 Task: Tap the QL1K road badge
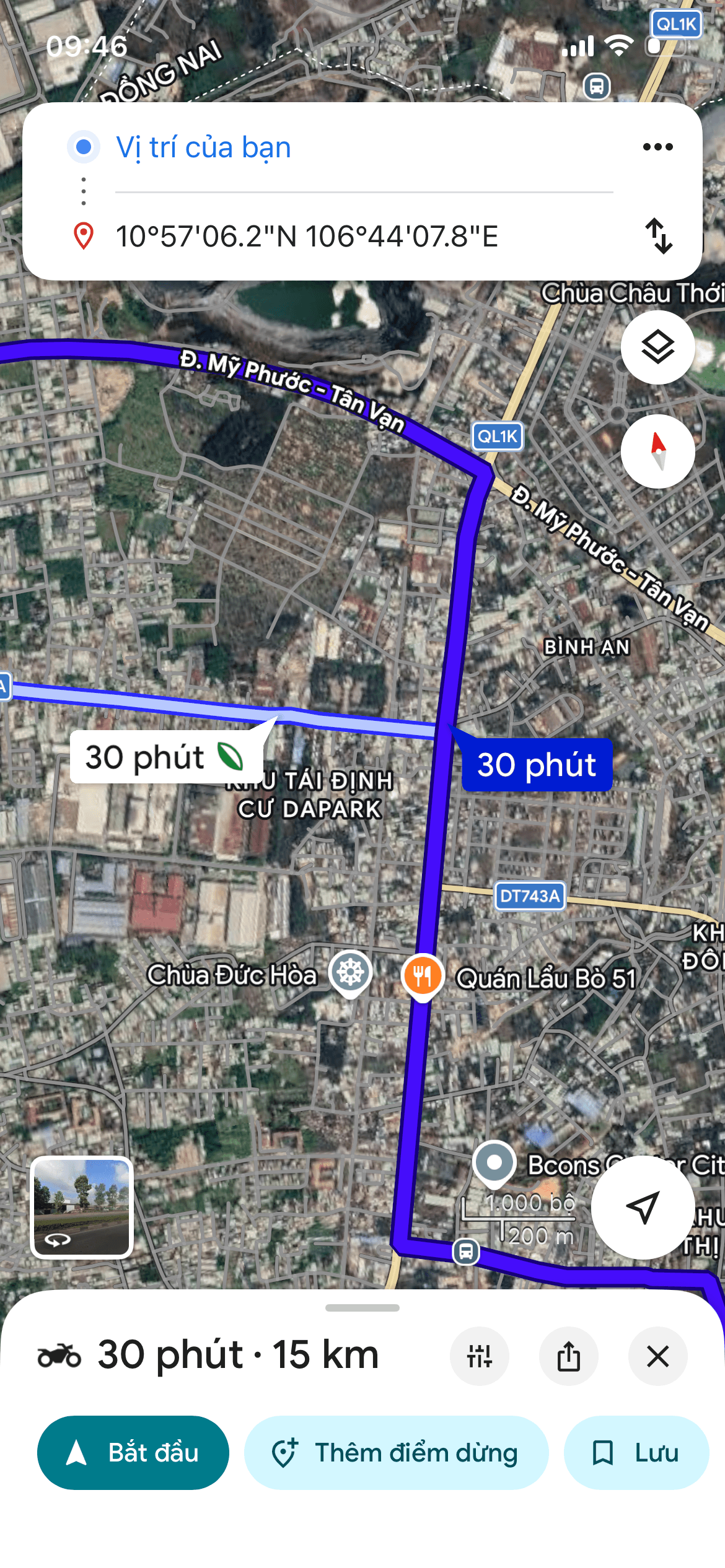[499, 437]
